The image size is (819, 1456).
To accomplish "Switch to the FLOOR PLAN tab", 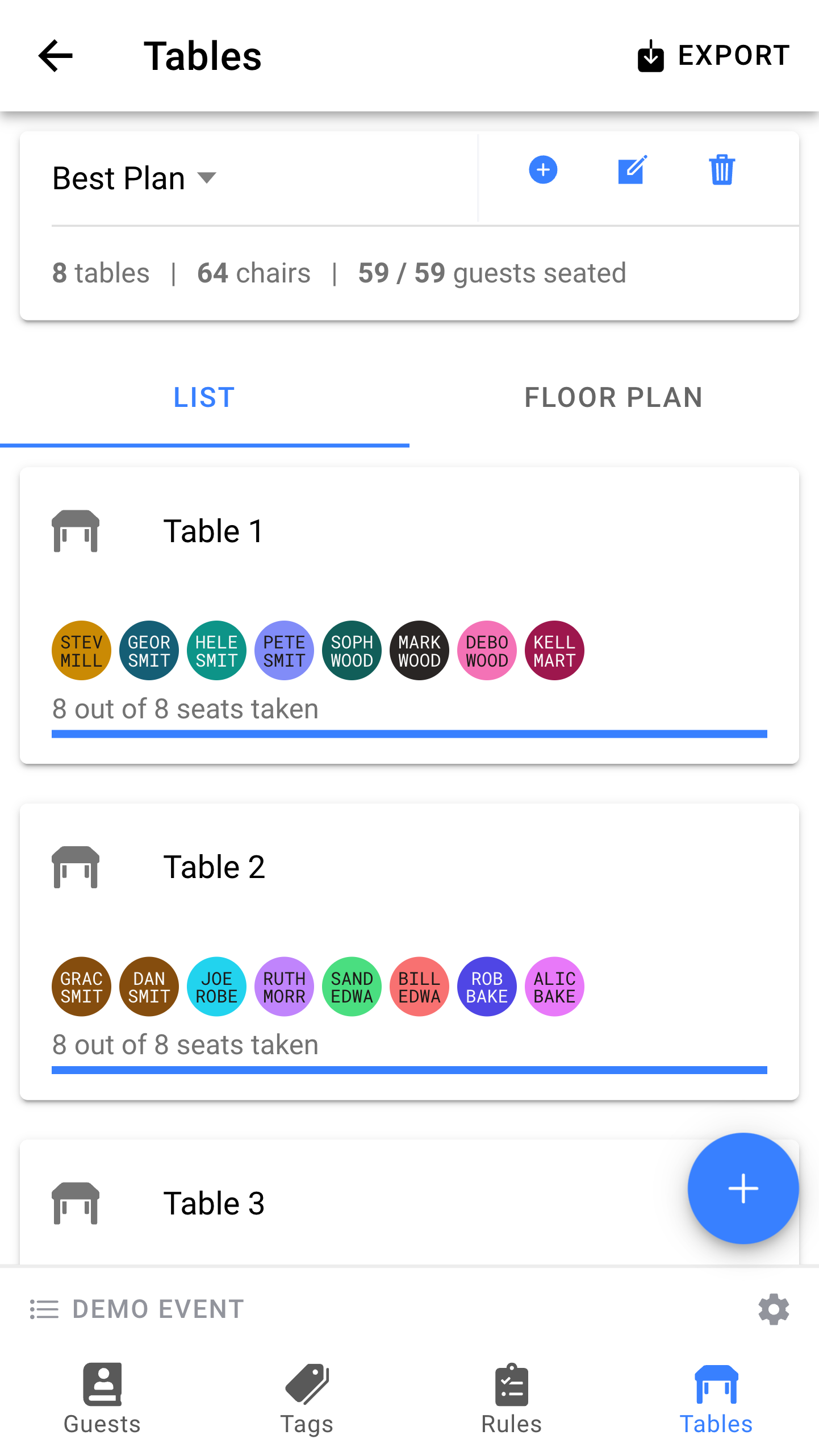I will point(614,397).
